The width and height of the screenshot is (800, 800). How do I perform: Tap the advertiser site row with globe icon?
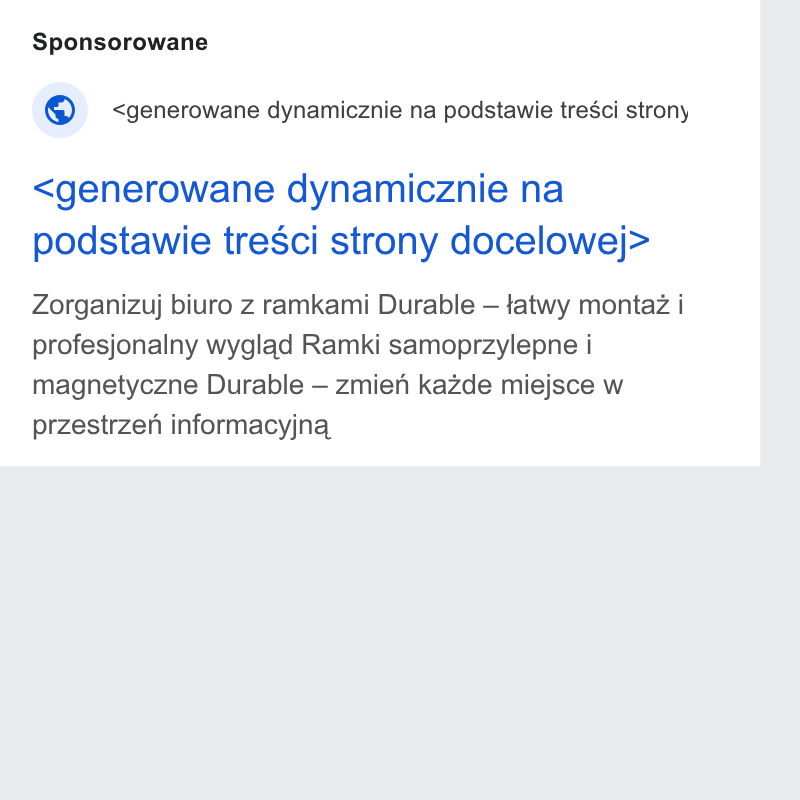(360, 110)
